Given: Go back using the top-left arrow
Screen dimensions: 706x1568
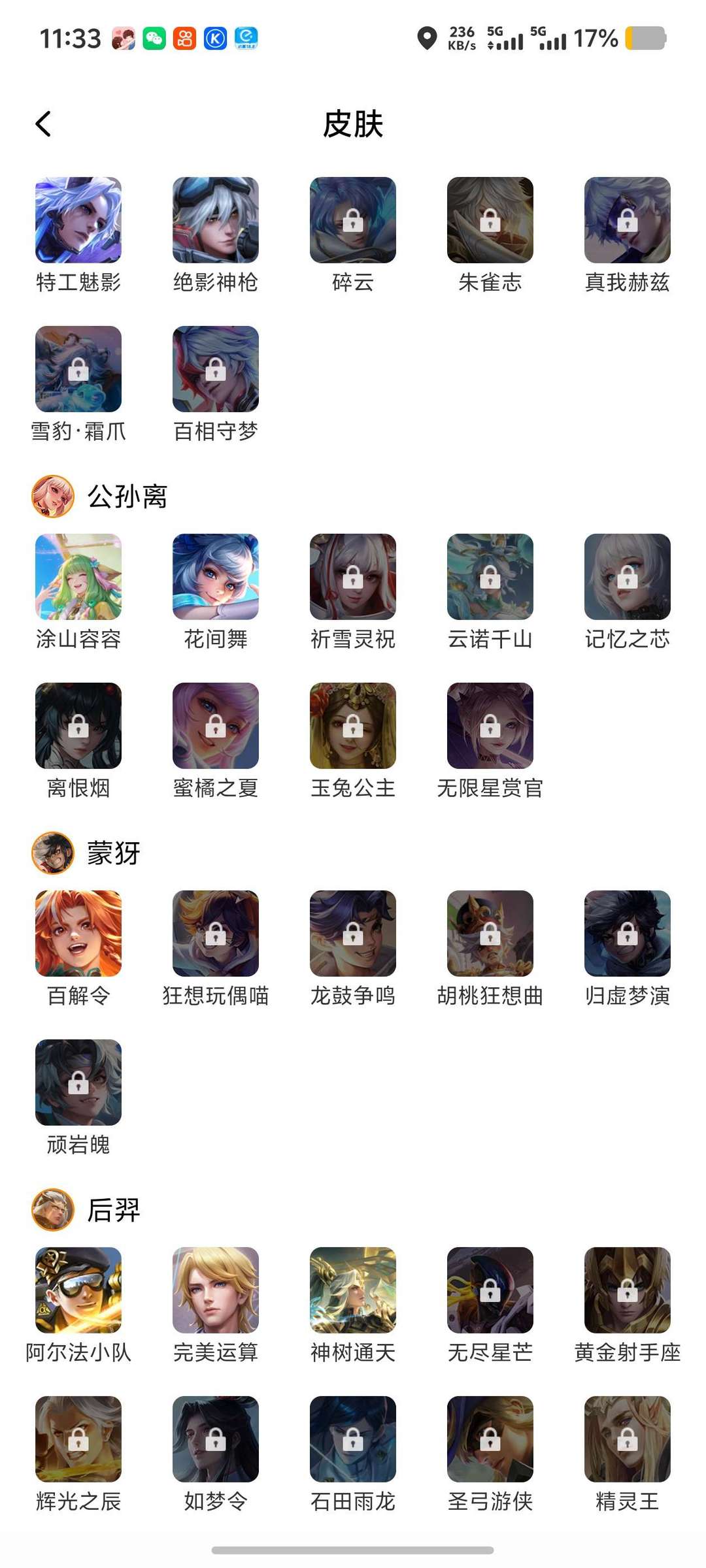Looking at the screenshot, I should tap(43, 123).
